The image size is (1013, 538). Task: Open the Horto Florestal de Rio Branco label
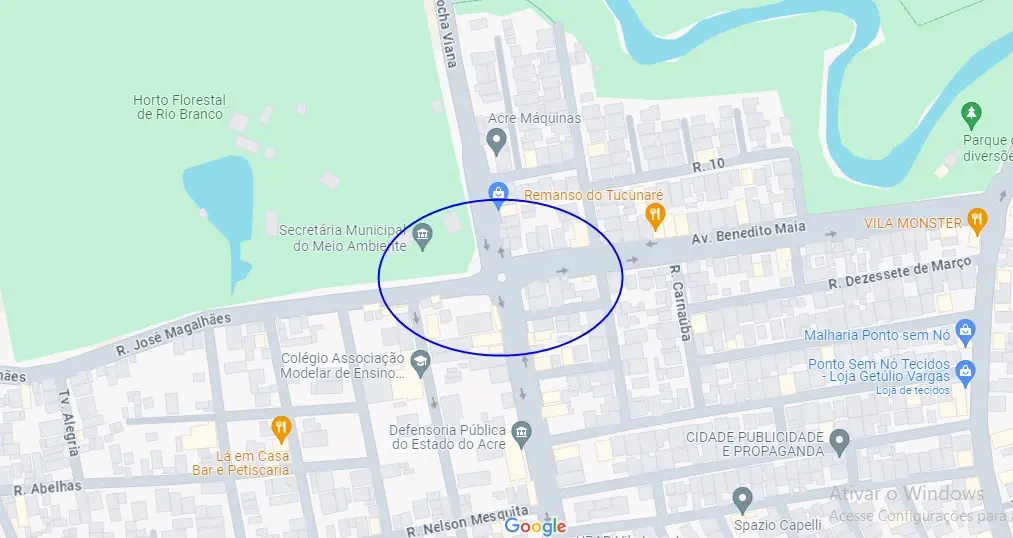[181, 107]
